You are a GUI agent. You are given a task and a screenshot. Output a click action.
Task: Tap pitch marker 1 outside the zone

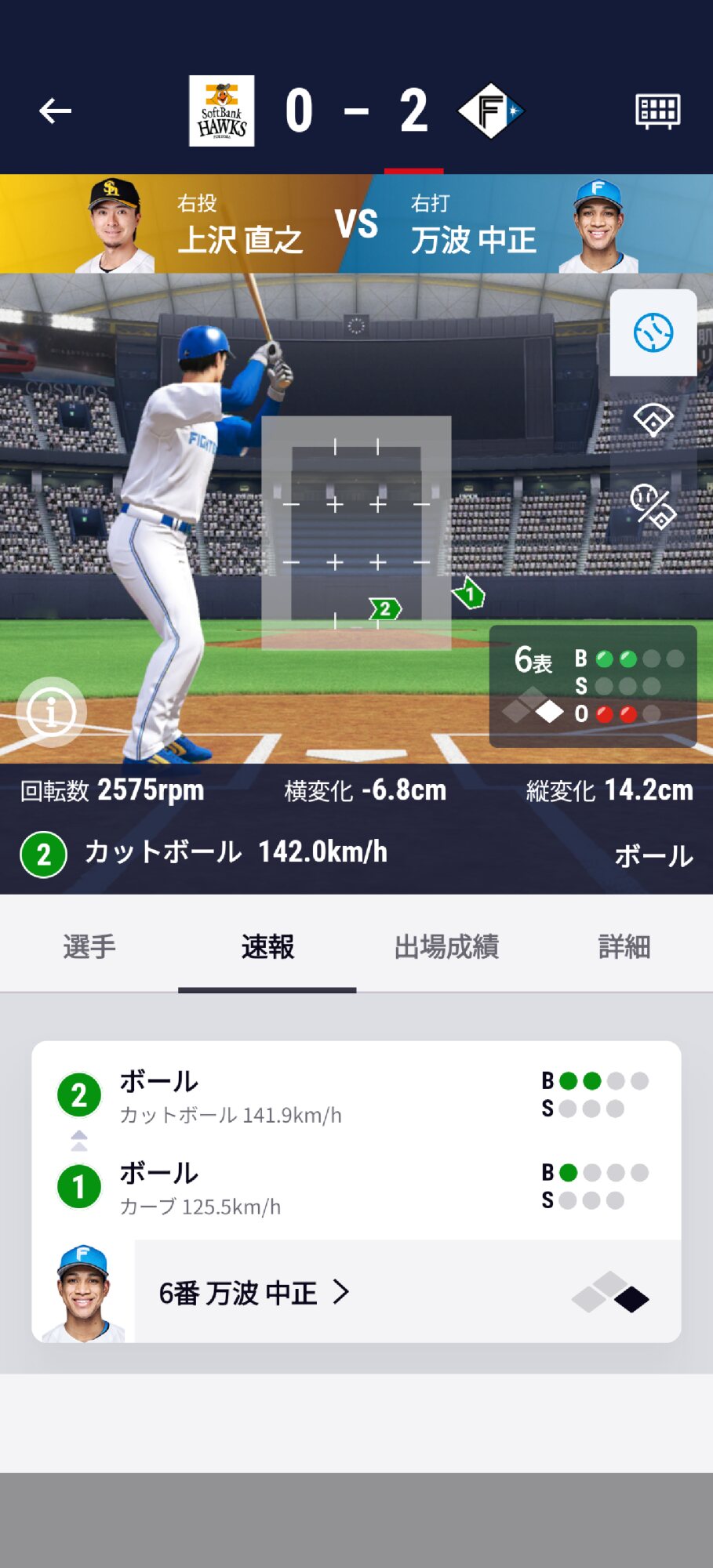pos(469,593)
